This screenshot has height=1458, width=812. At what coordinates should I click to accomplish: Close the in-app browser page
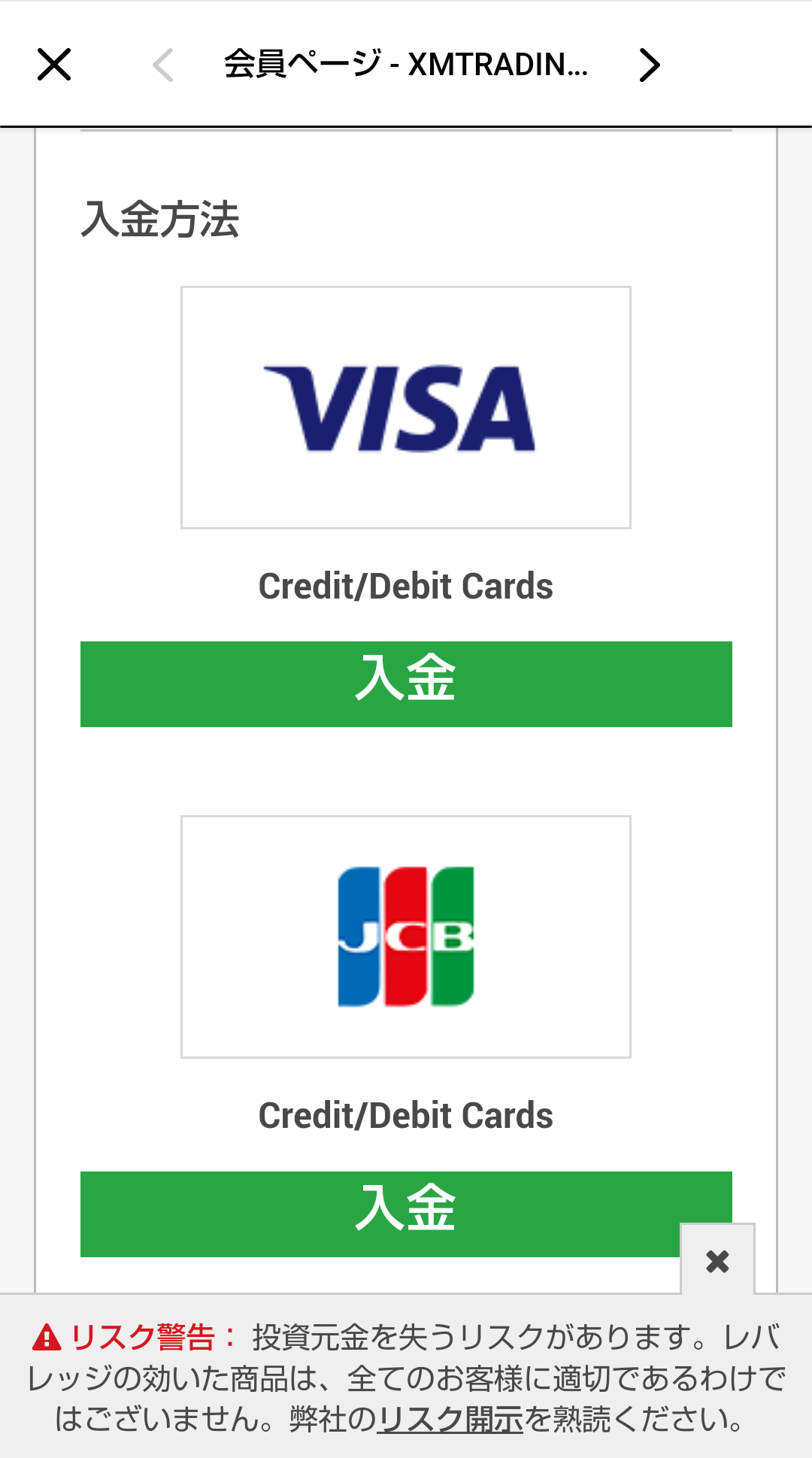(x=54, y=65)
